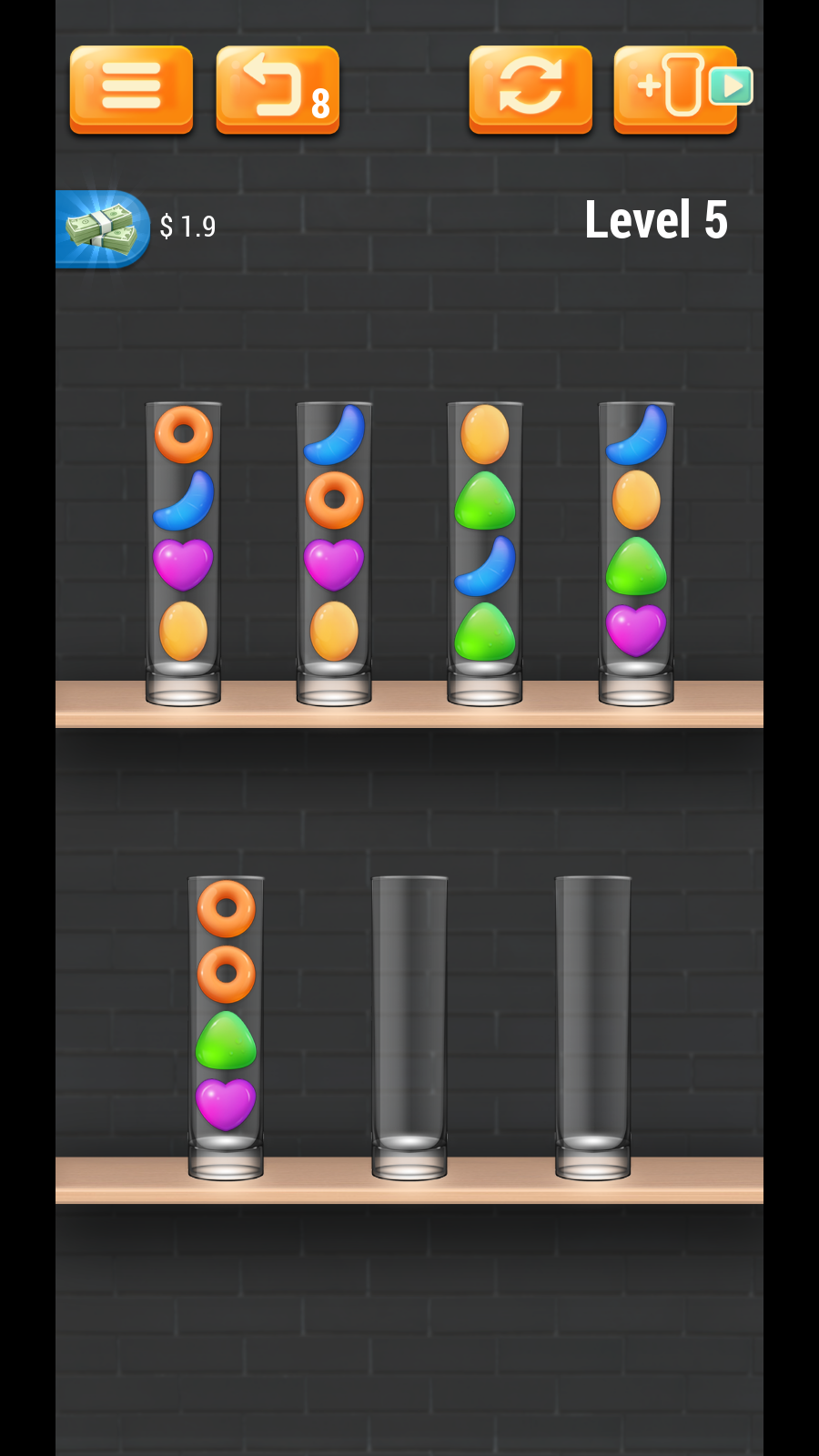This screenshot has height=1456, width=819.
Task: Add an extra tube via video ad
Action: [676, 88]
